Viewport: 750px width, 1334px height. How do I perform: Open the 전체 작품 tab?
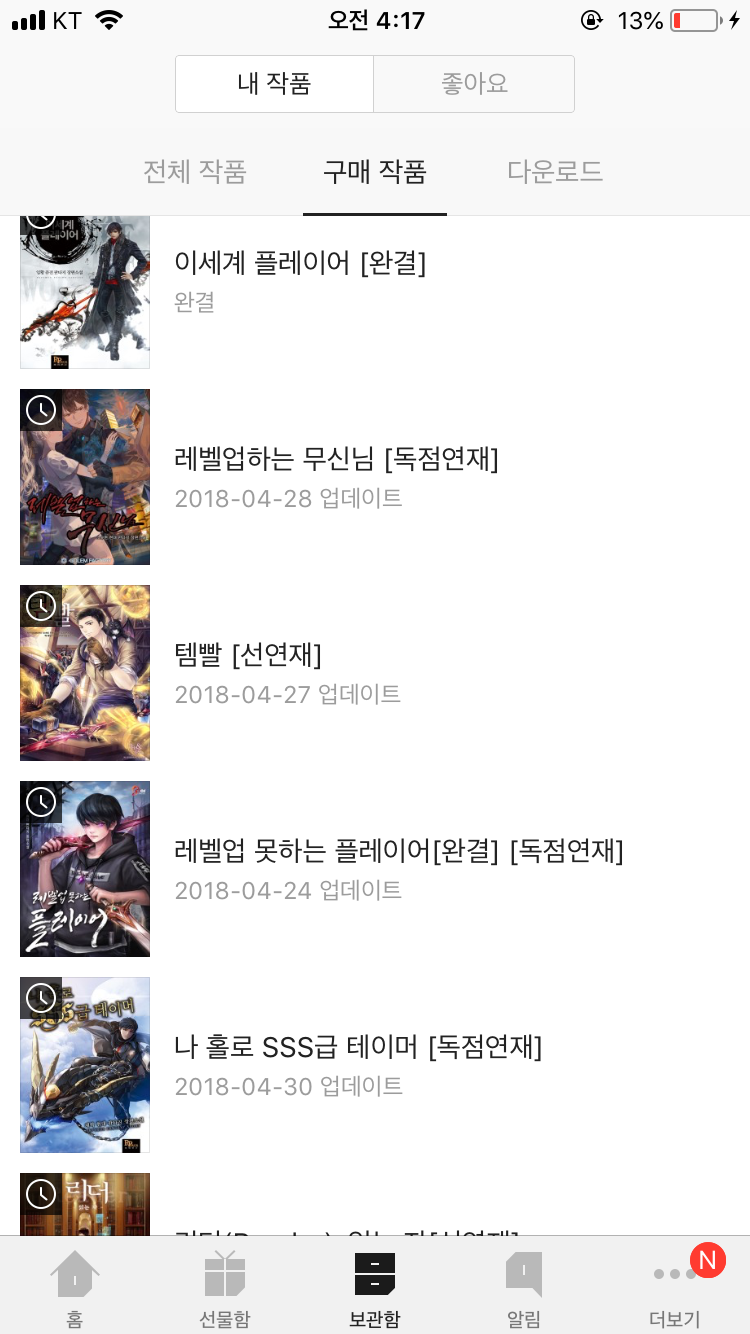(195, 172)
